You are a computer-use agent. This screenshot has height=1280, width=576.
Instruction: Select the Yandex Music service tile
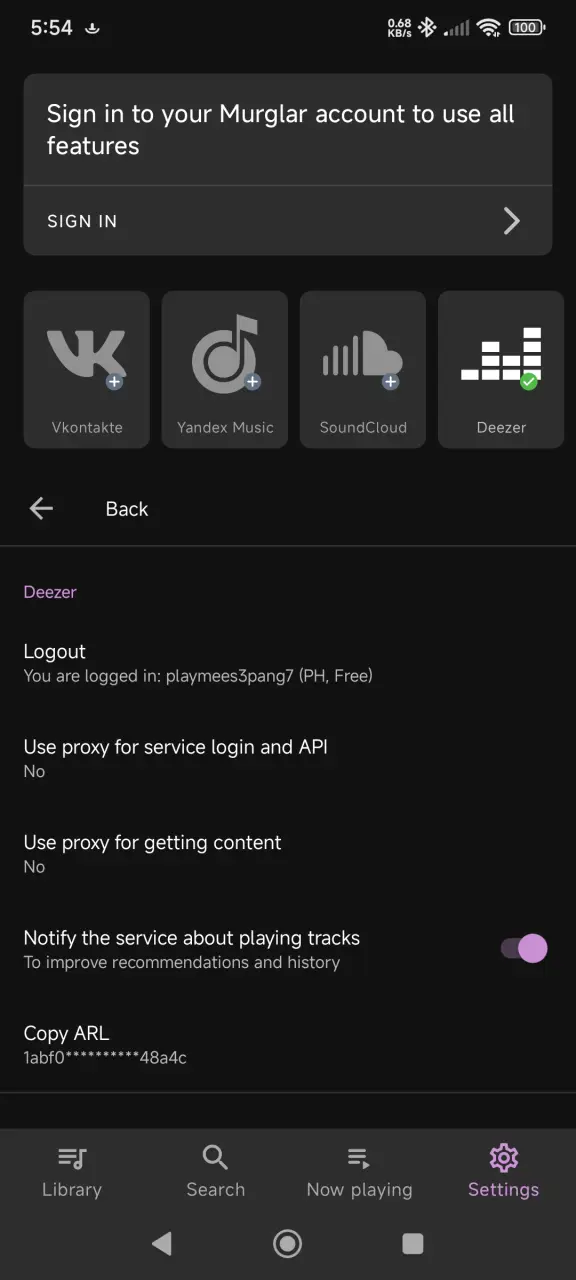[225, 369]
